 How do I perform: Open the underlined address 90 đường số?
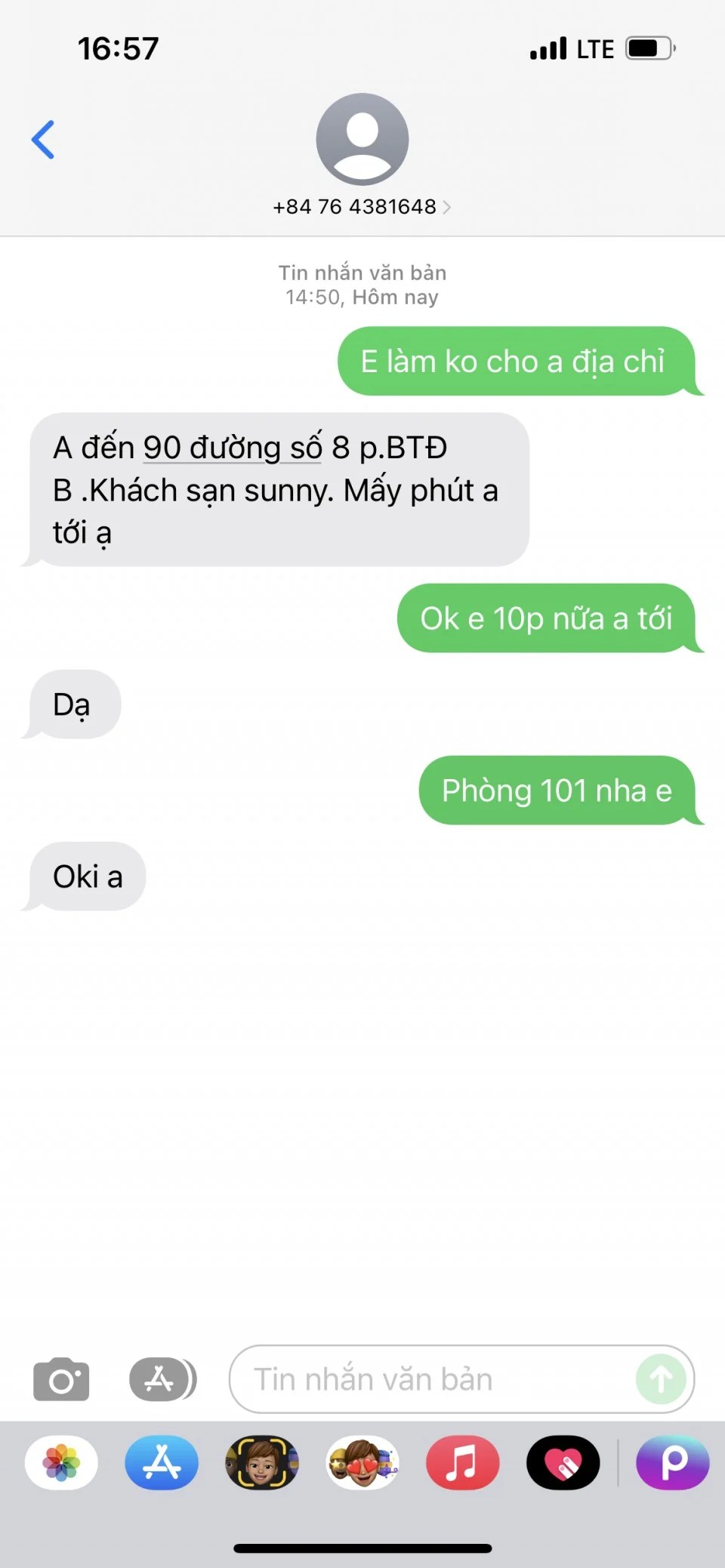233,448
